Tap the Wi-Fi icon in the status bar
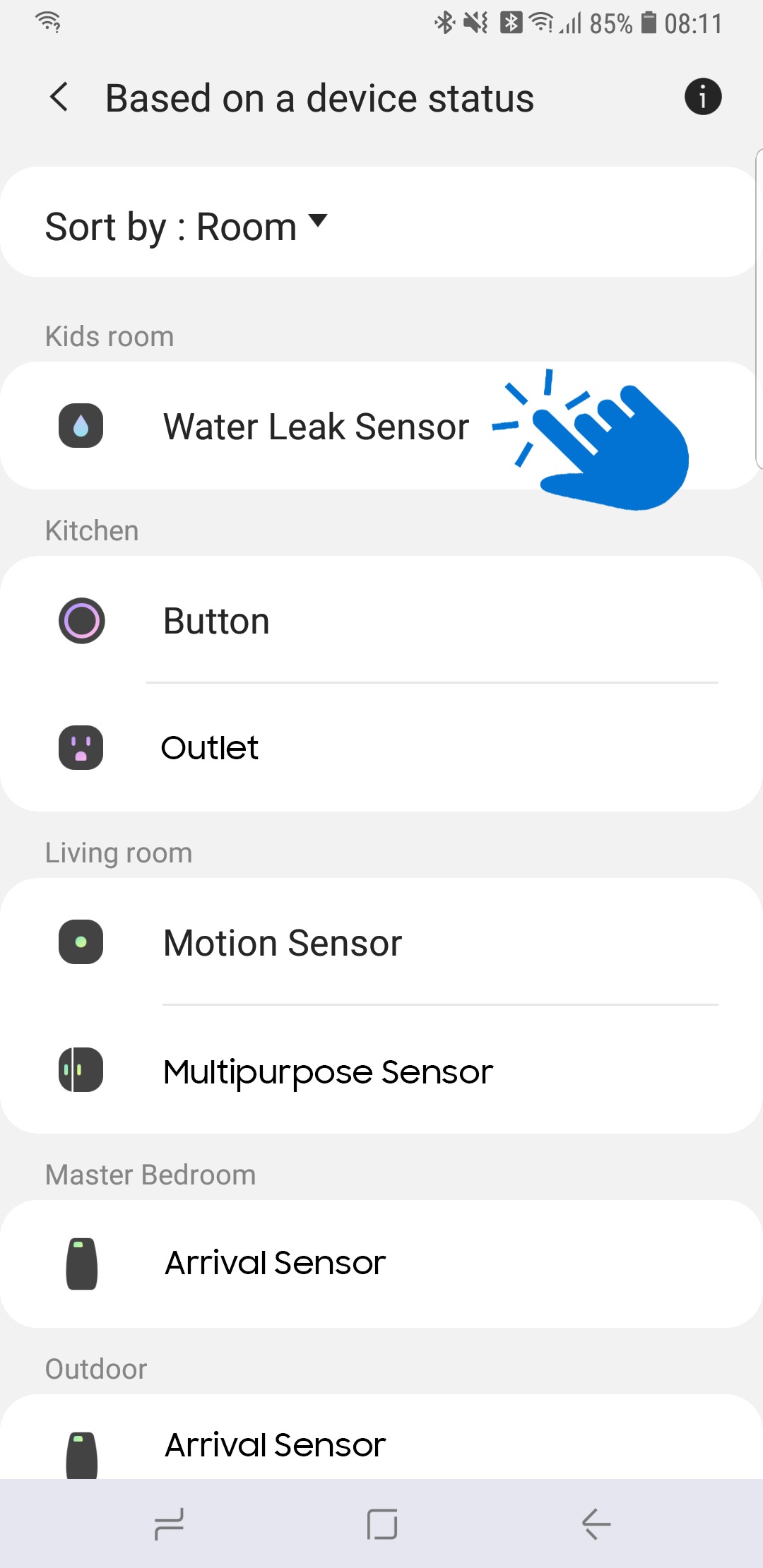Image resolution: width=763 pixels, height=1568 pixels. pyautogui.click(x=47, y=23)
